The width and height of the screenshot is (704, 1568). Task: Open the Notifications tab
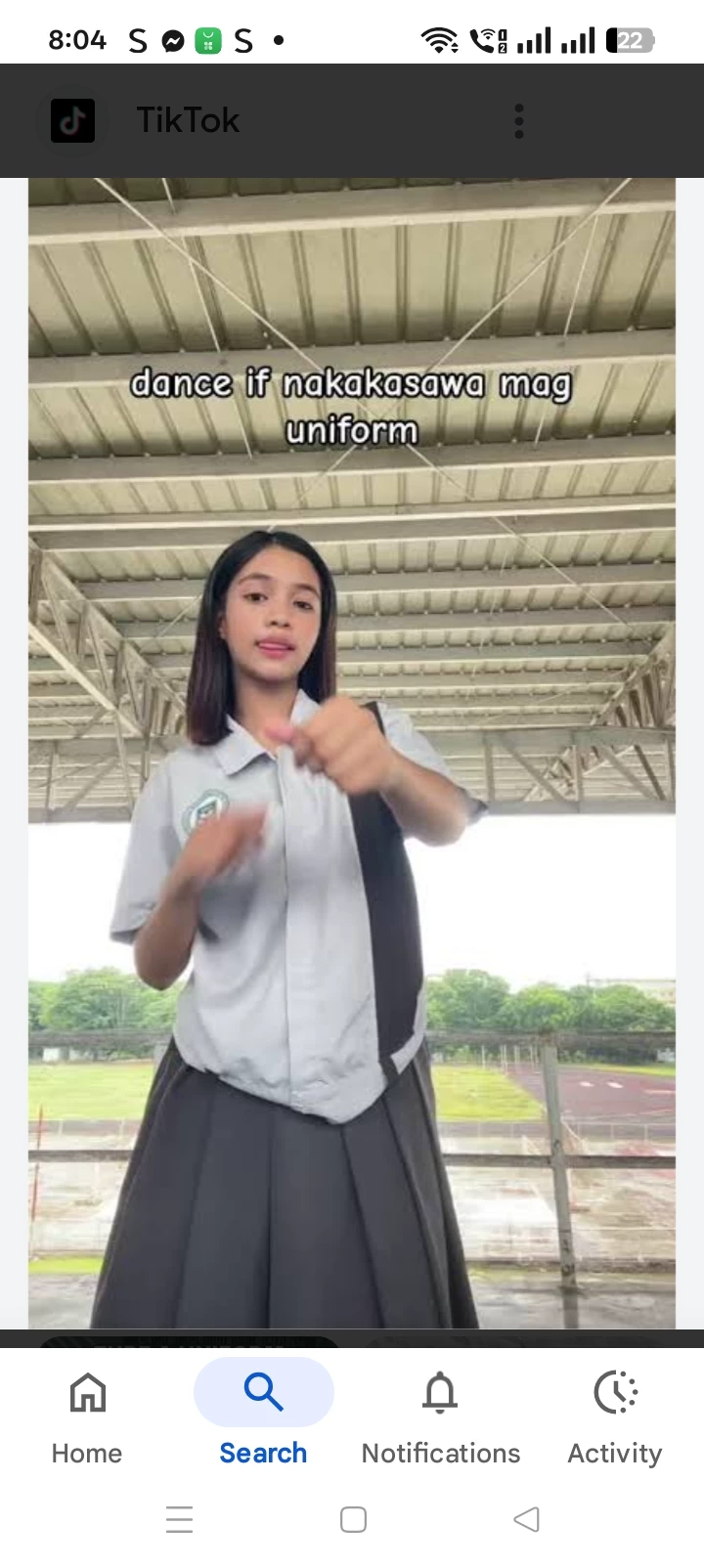[x=440, y=1416]
